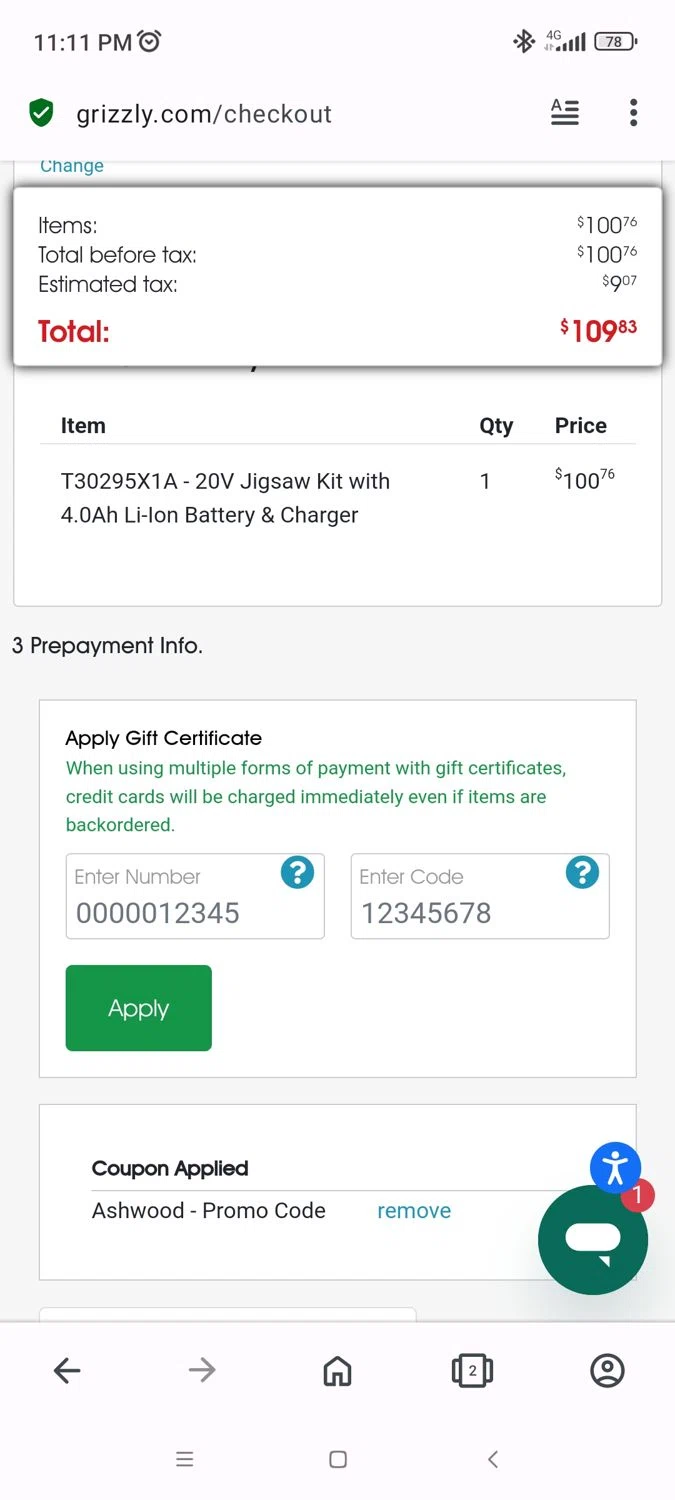Apply the gift certificate
The width and height of the screenshot is (675, 1500).
click(x=139, y=1008)
